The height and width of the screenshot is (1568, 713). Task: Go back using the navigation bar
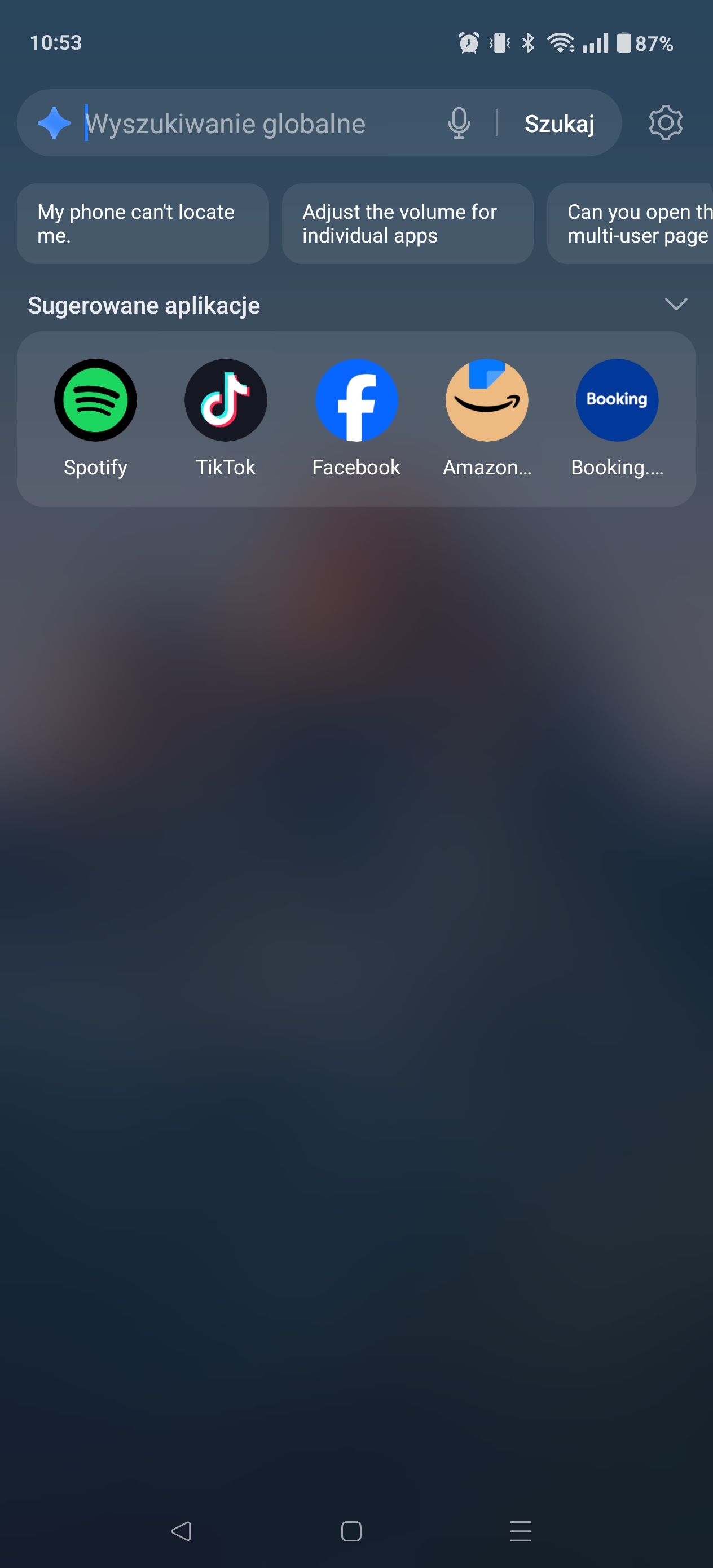point(181,1530)
